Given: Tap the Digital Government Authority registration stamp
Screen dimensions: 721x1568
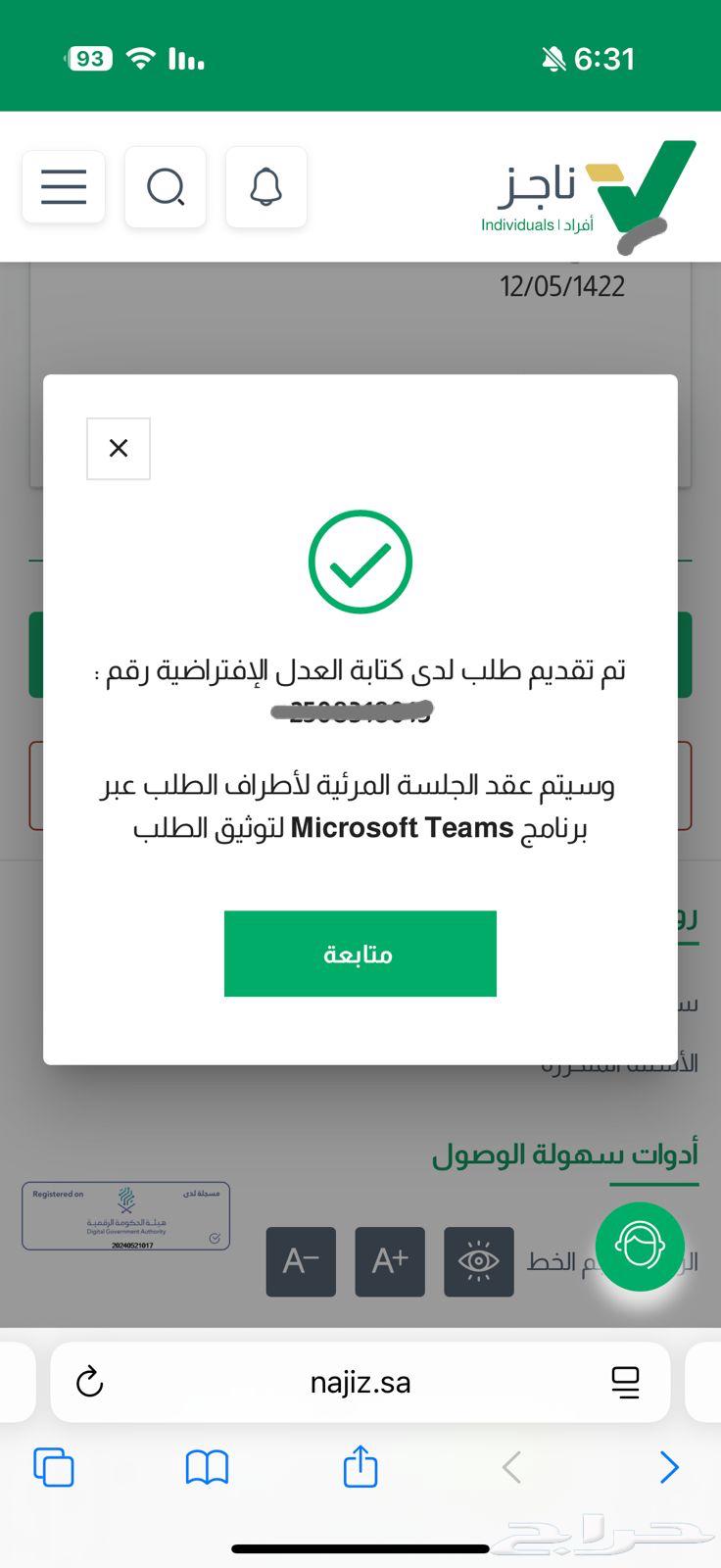Looking at the screenshot, I should pyautogui.click(x=124, y=1215).
